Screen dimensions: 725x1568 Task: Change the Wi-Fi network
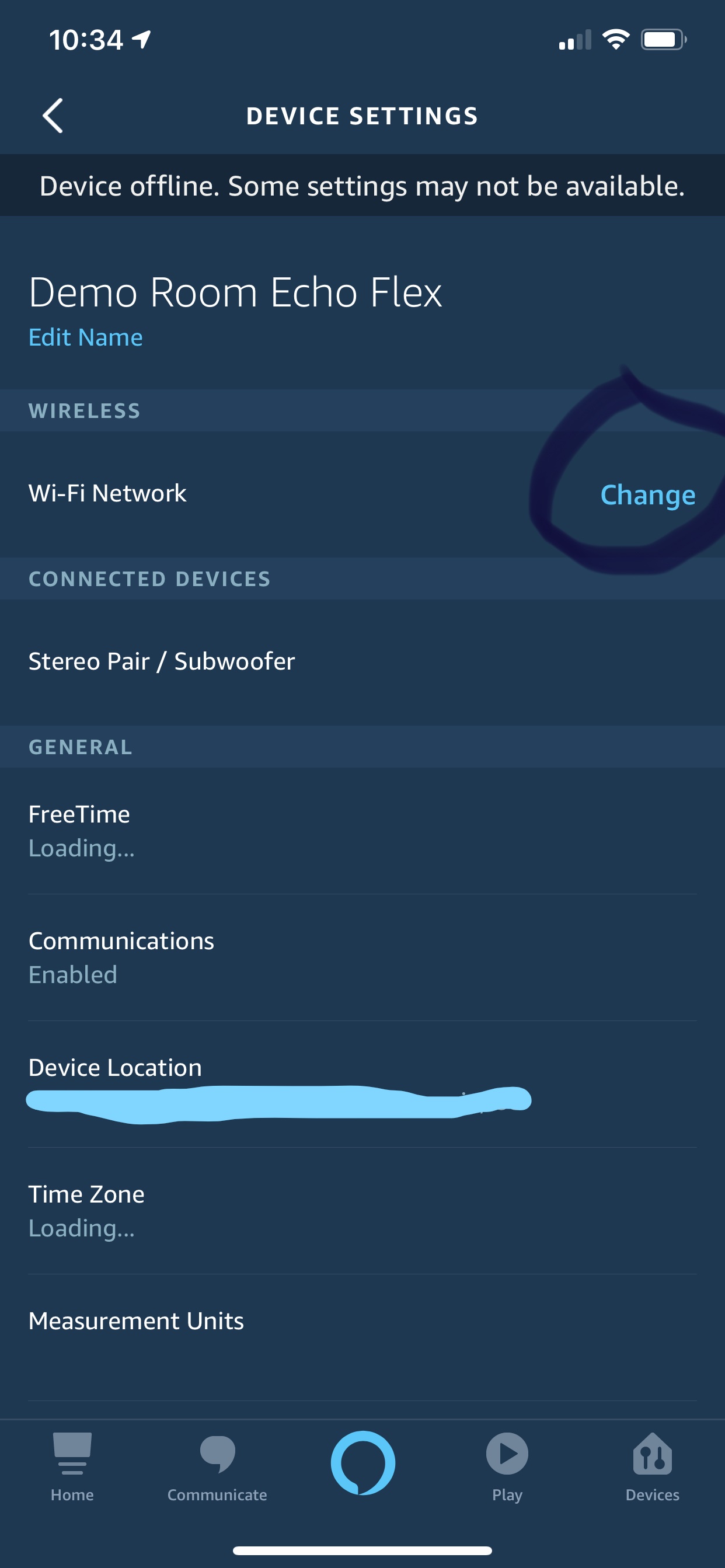click(x=647, y=494)
